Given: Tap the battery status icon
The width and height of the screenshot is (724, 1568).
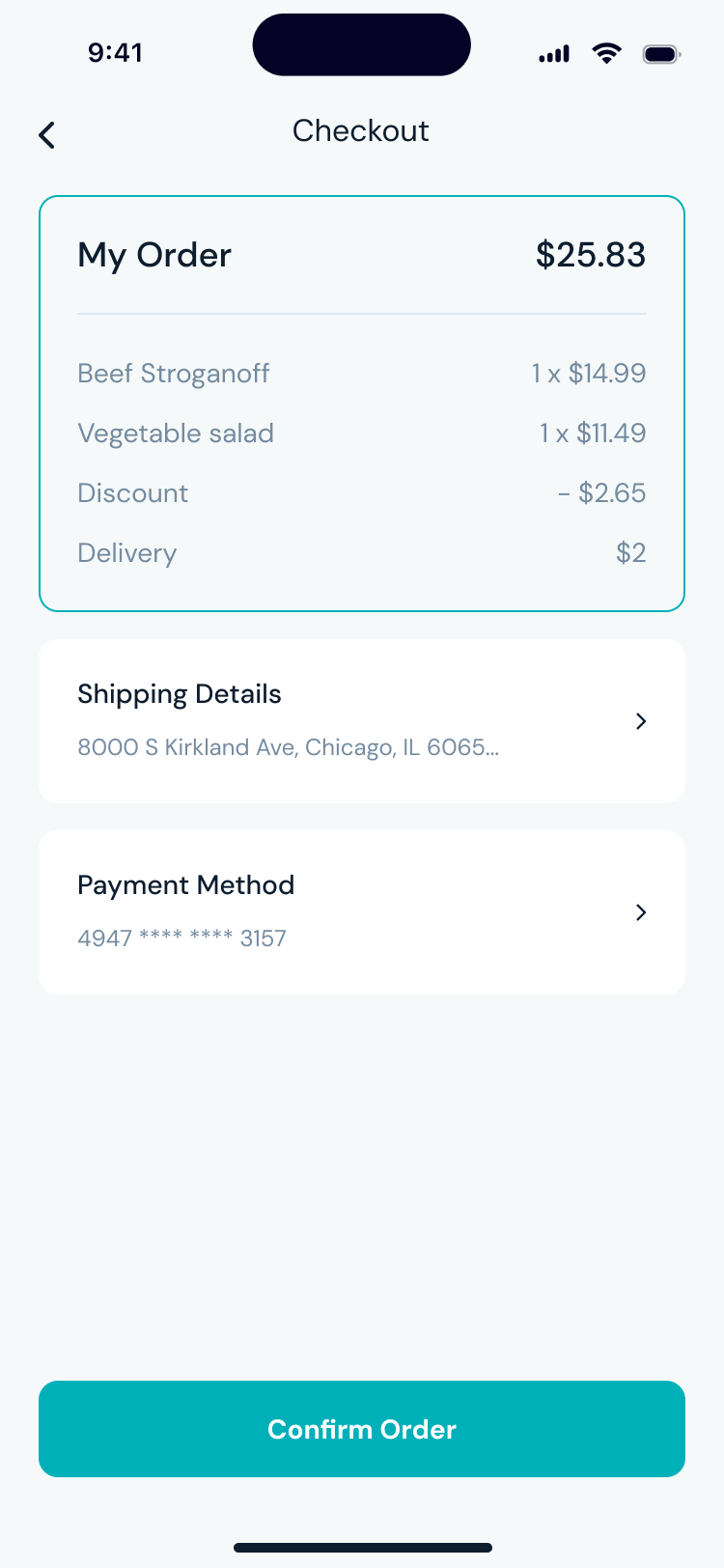Looking at the screenshot, I should (x=660, y=54).
